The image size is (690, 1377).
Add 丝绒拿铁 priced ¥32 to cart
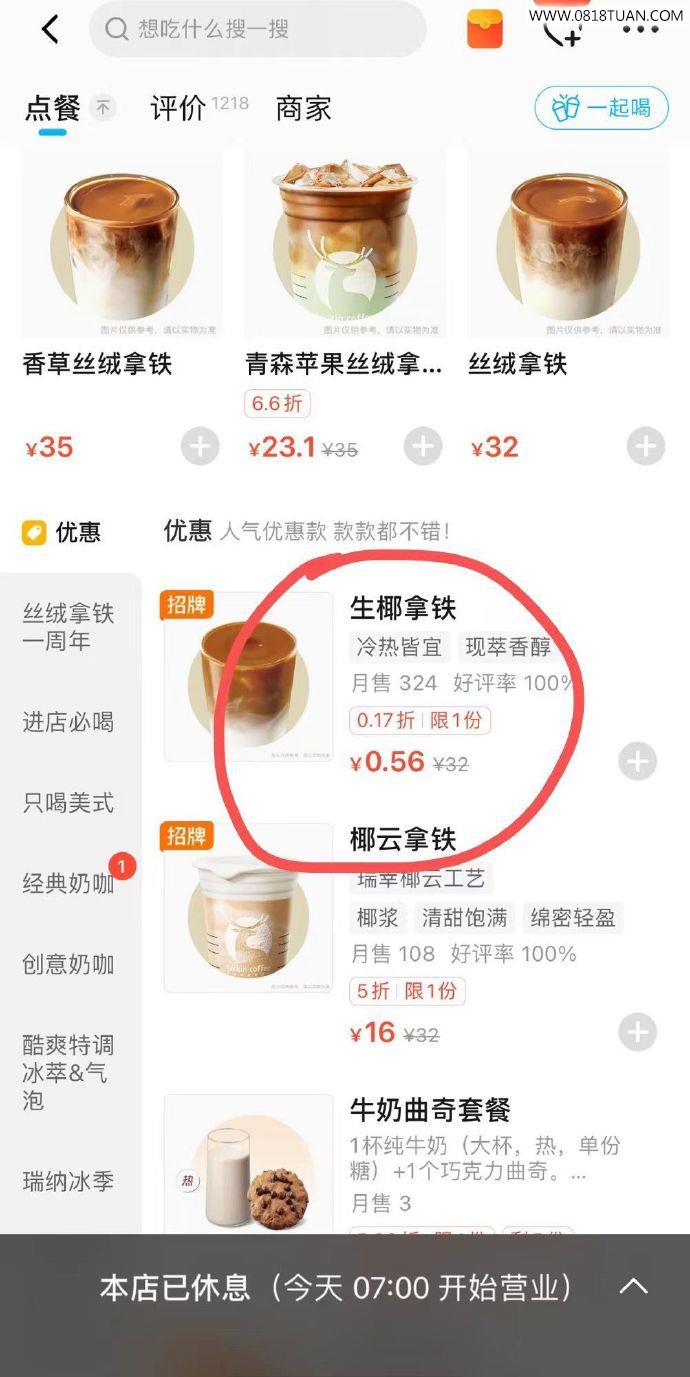tap(646, 446)
